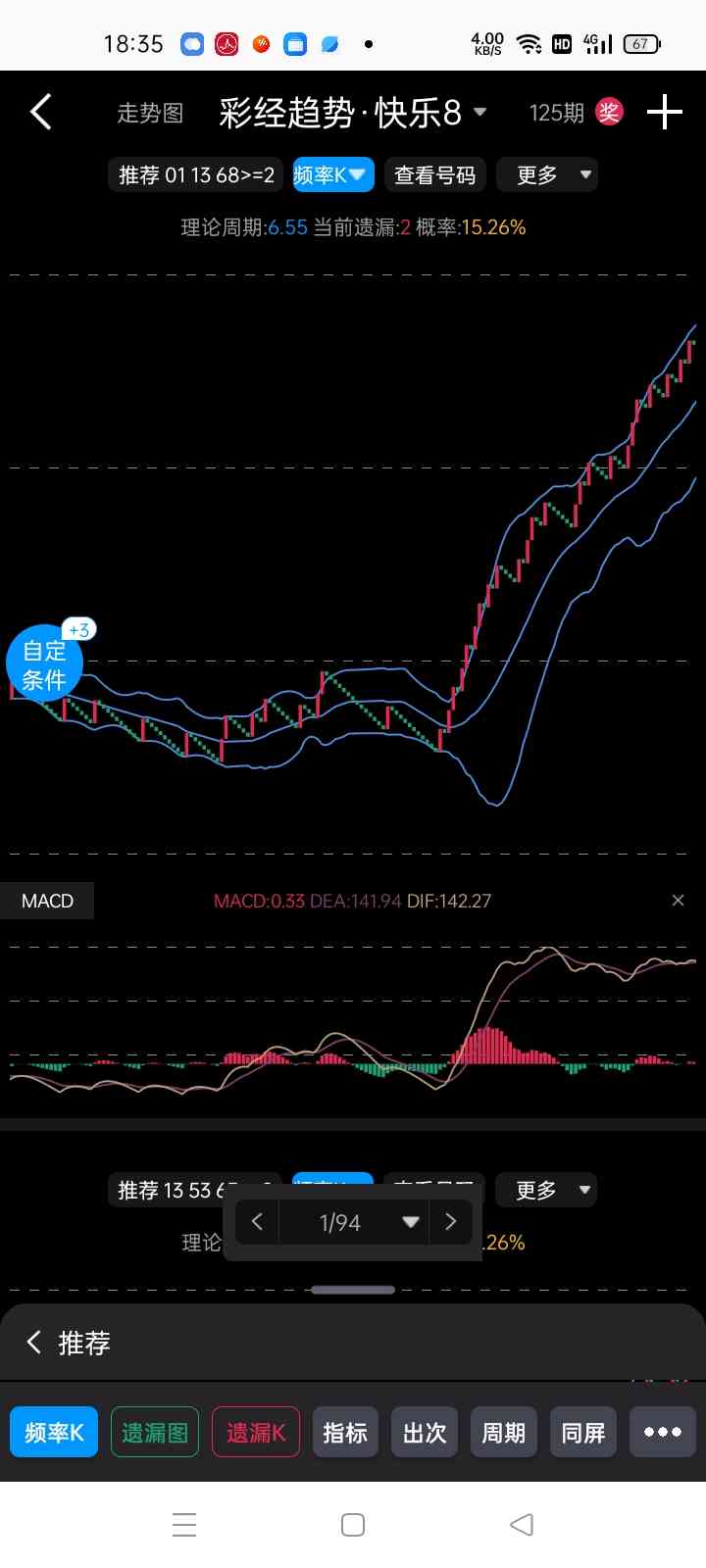Tap the plus icon to add

coord(664,113)
